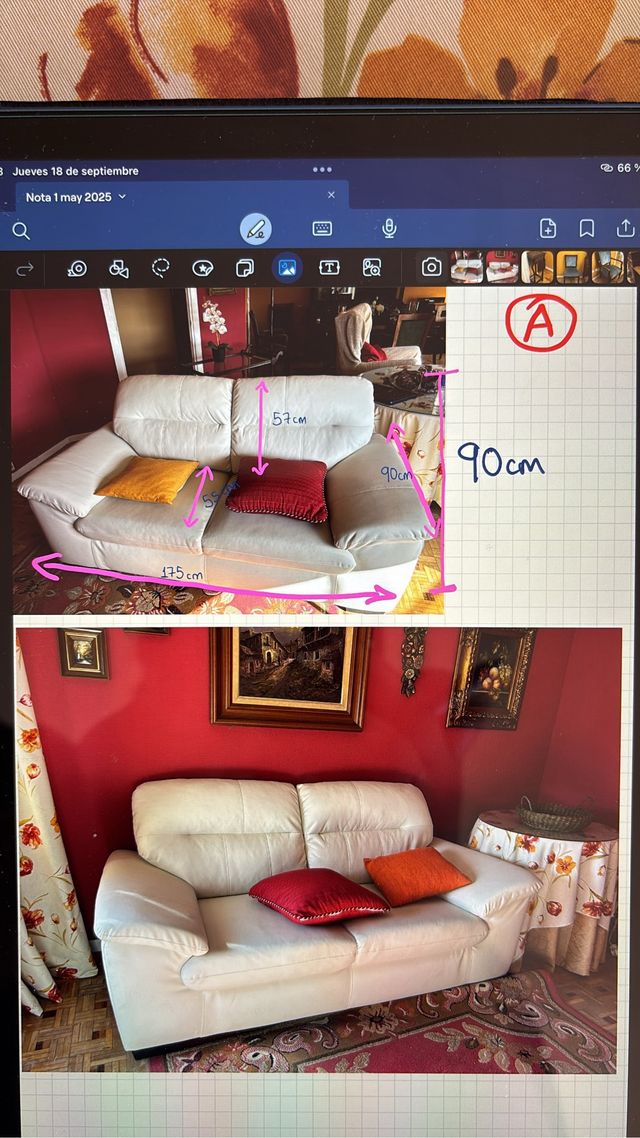This screenshot has height=1138, width=640.
Task: Close the Nota 1 may 2025 tab
Action: tap(331, 196)
